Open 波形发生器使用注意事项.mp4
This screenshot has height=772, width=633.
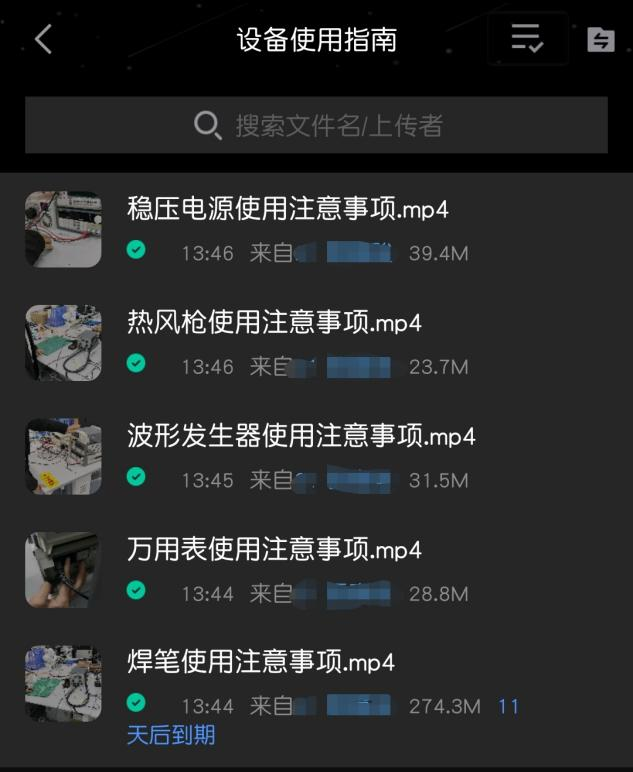pos(301,436)
